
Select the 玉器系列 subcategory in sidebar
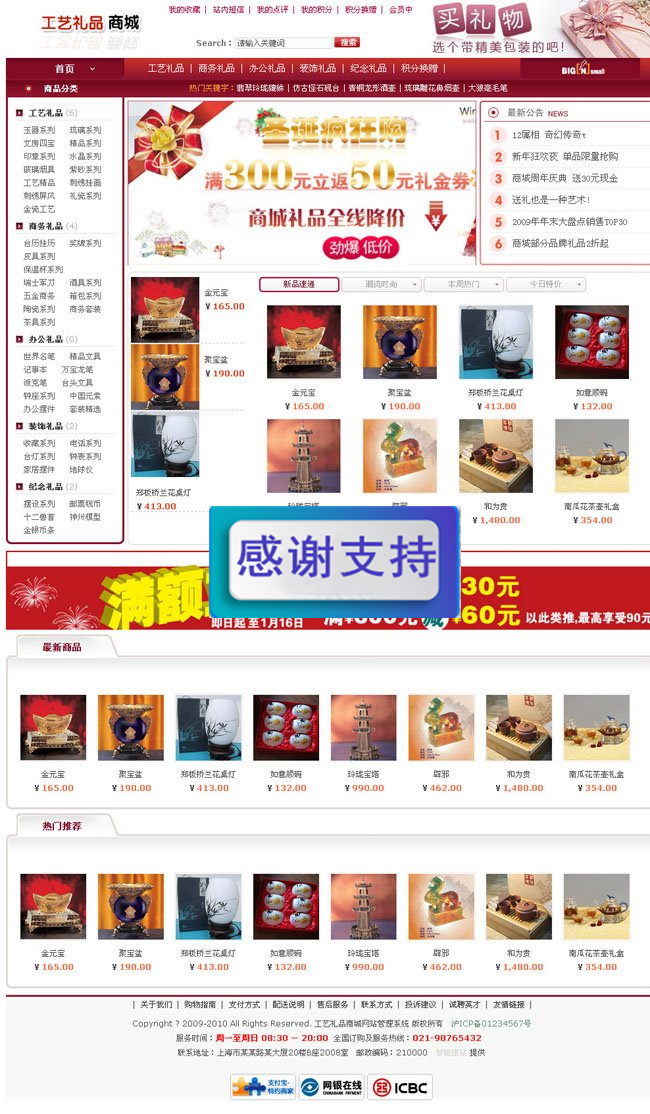pos(40,131)
